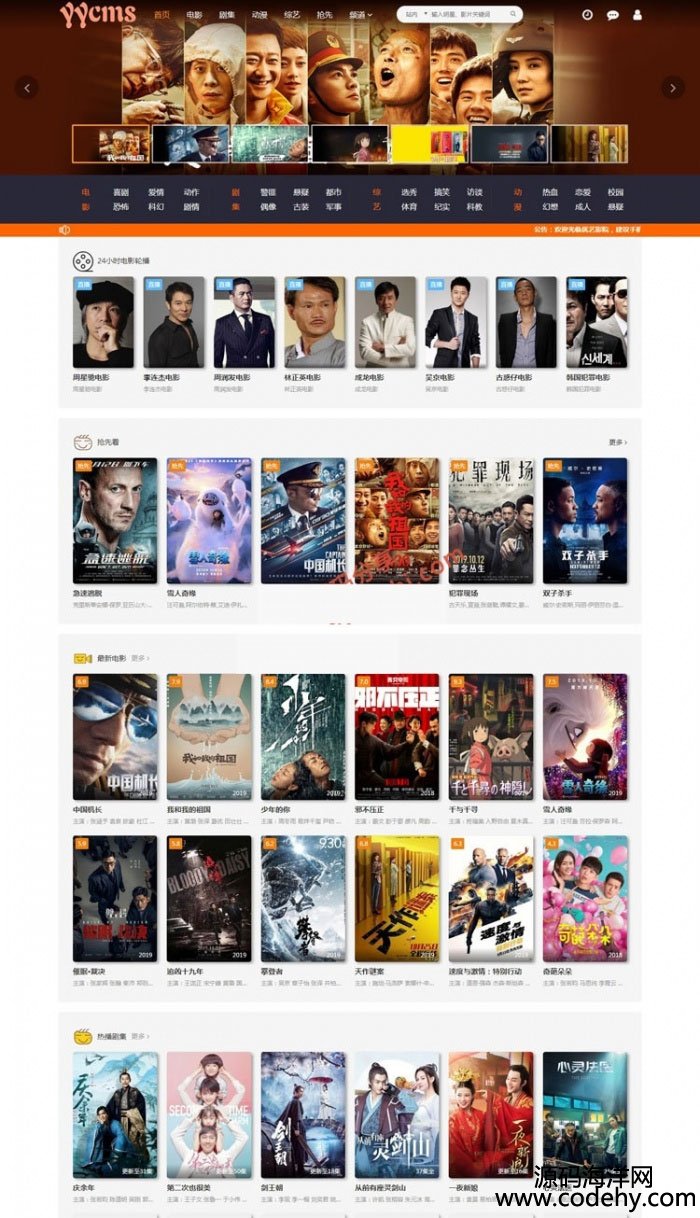Screen dimensions: 700x1218
Task: Open the 犯罪现场 movie poster
Action: click(x=490, y=520)
